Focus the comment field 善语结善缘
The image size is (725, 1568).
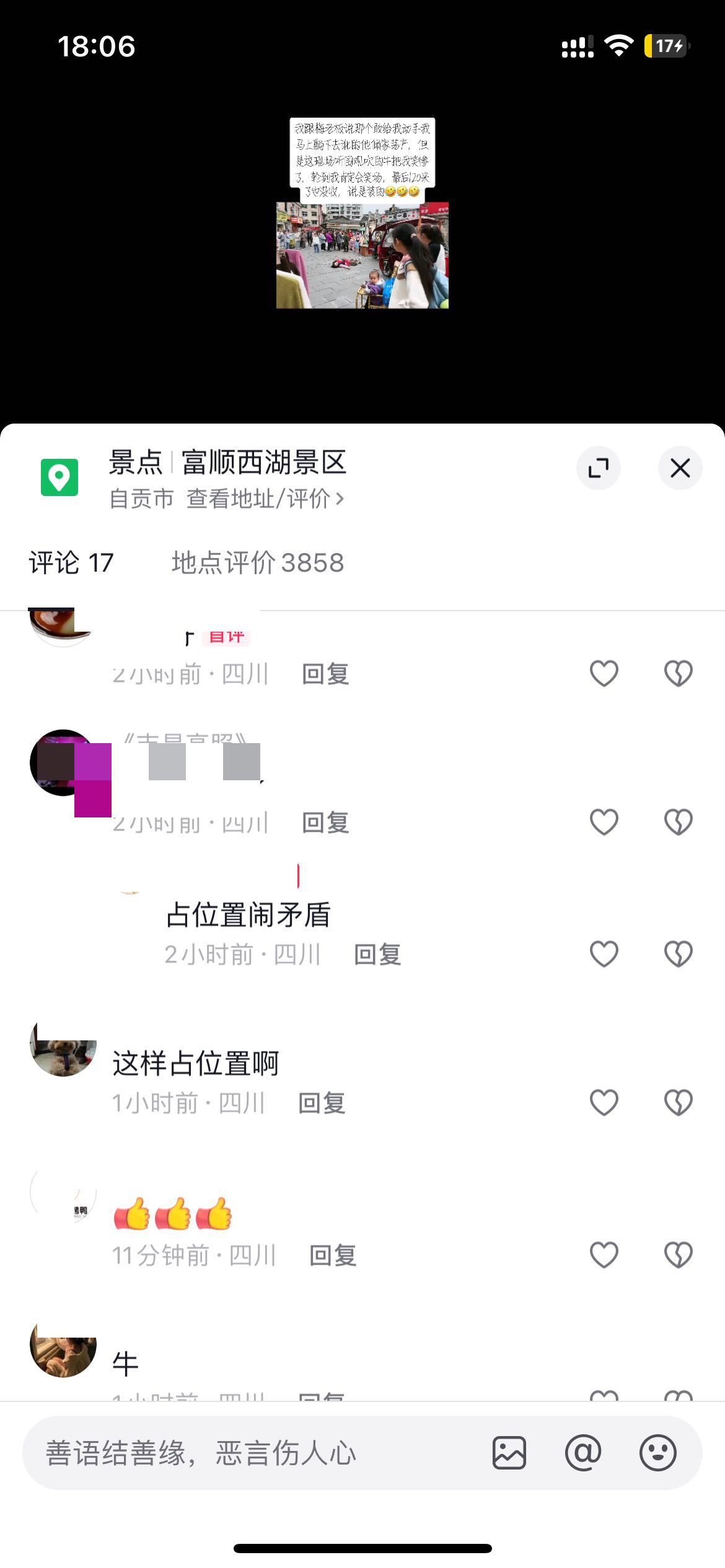[248, 1453]
